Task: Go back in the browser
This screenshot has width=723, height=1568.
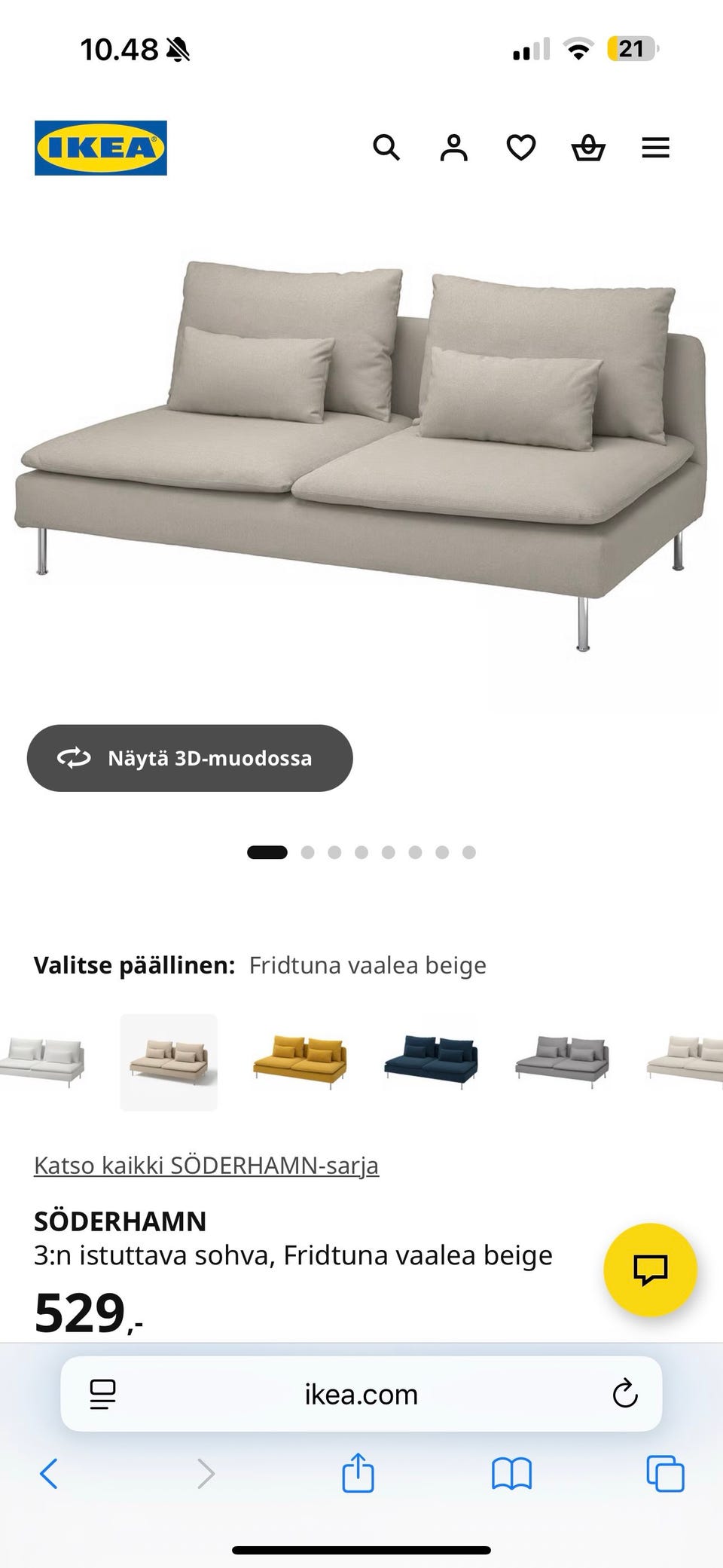Action: 49,1473
